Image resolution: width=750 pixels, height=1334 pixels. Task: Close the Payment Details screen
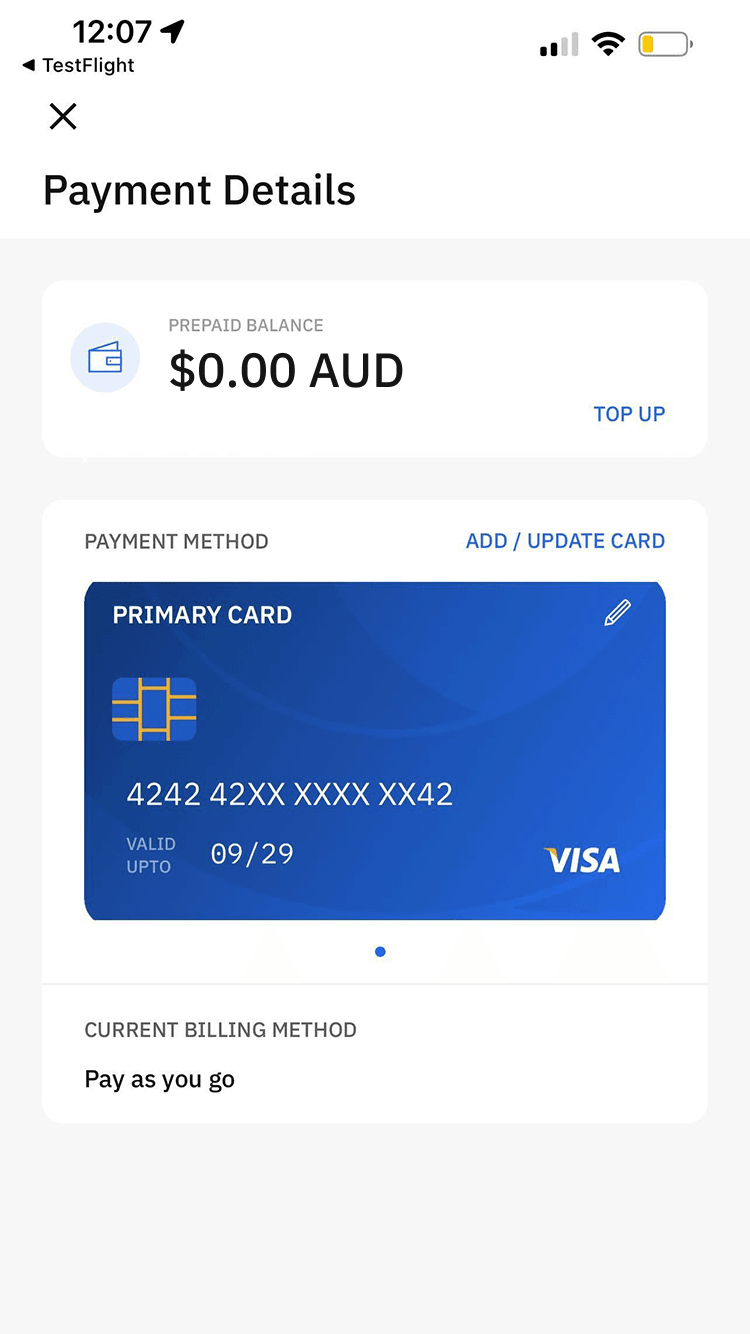(63, 117)
